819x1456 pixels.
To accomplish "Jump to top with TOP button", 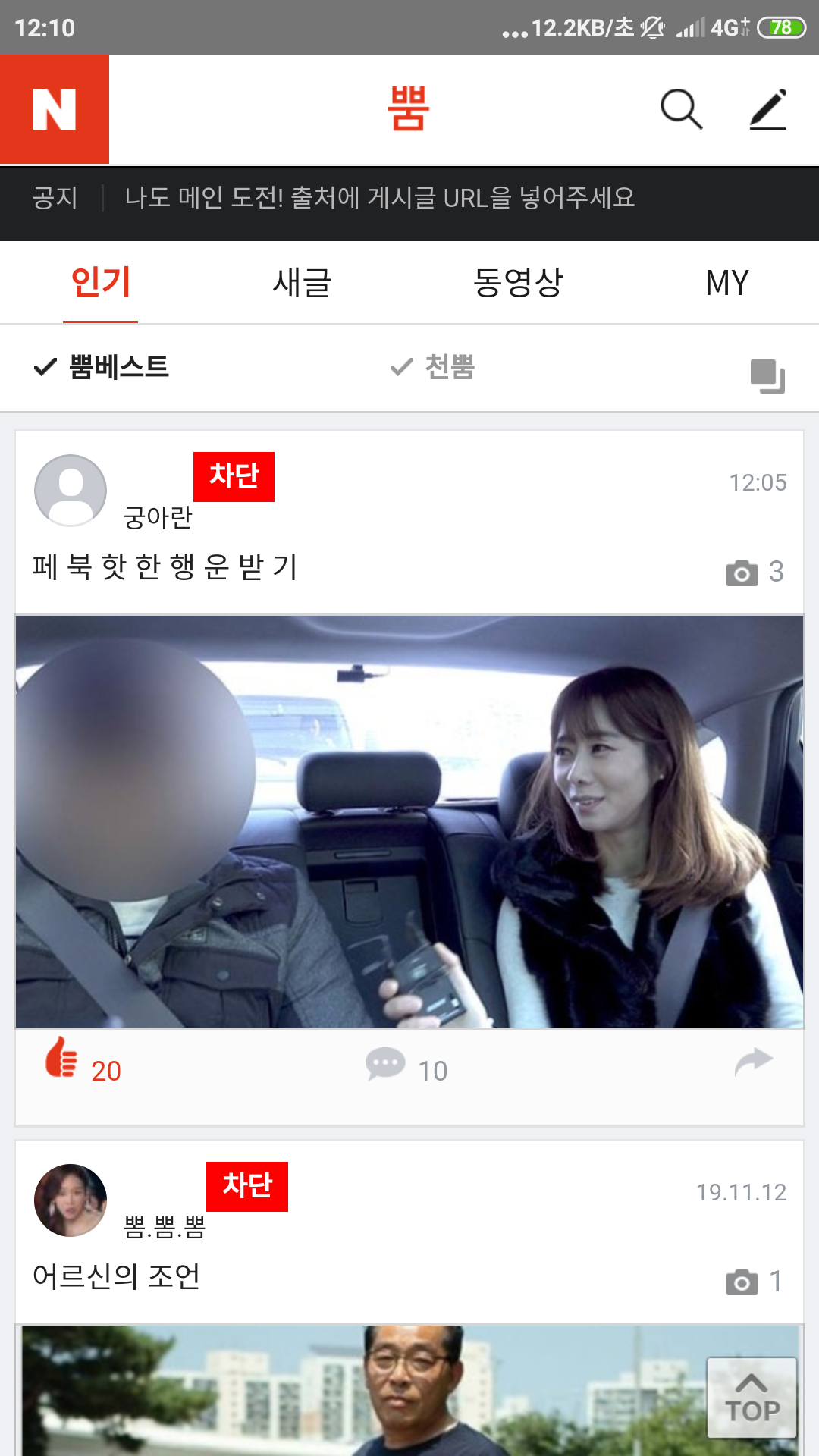I will 752,1398.
